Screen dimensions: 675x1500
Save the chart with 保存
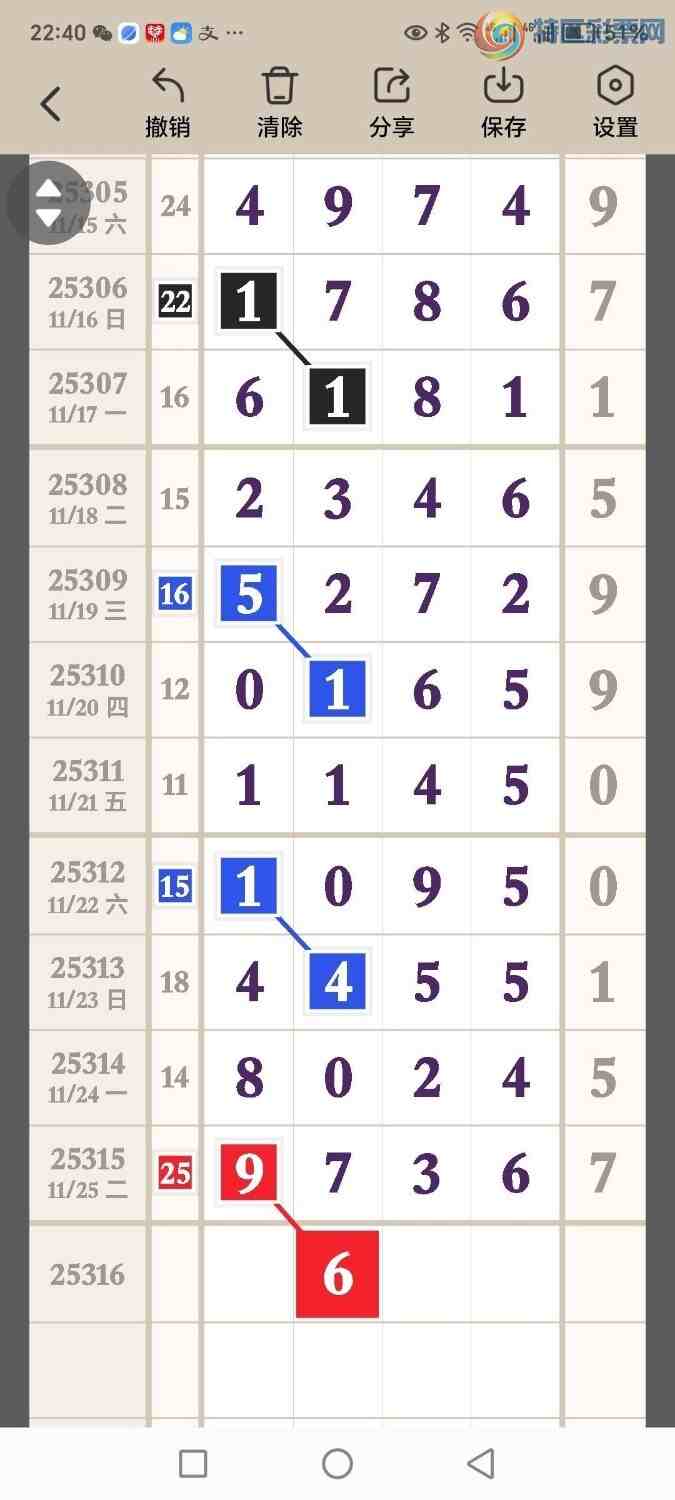pyautogui.click(x=503, y=102)
